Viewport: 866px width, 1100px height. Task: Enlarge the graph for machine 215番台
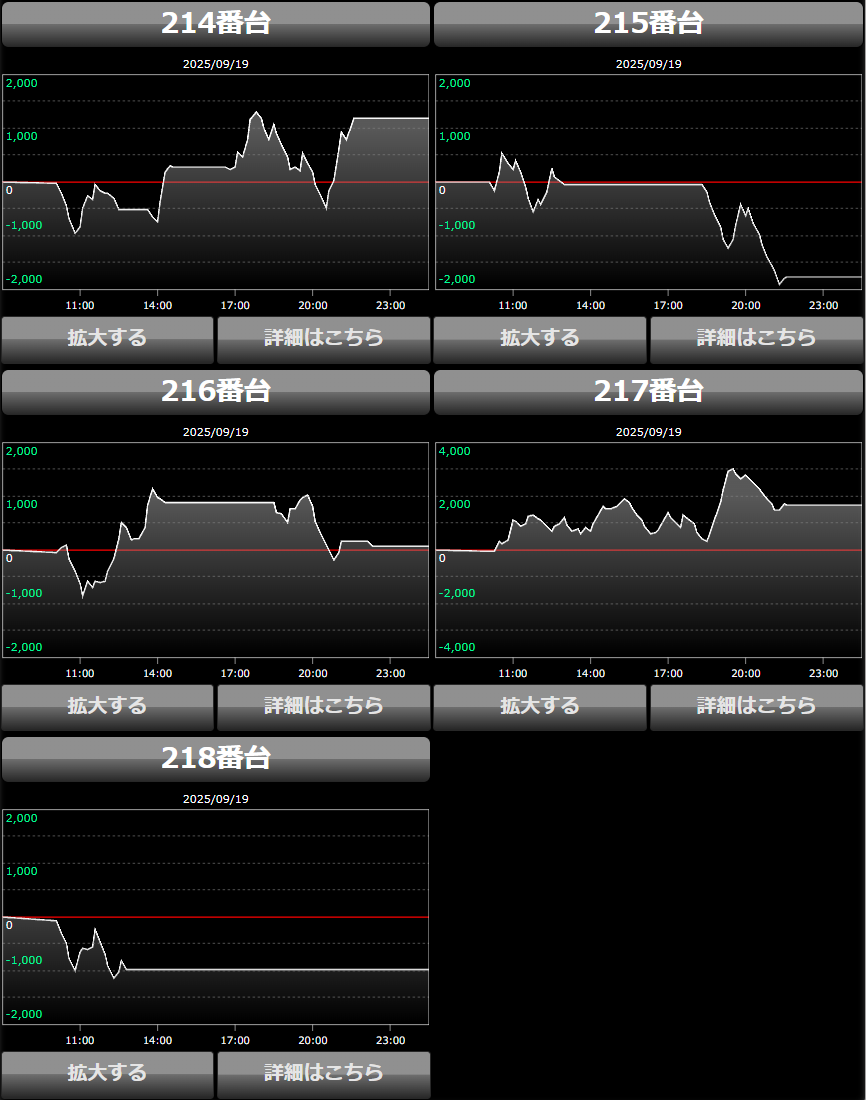click(x=540, y=339)
